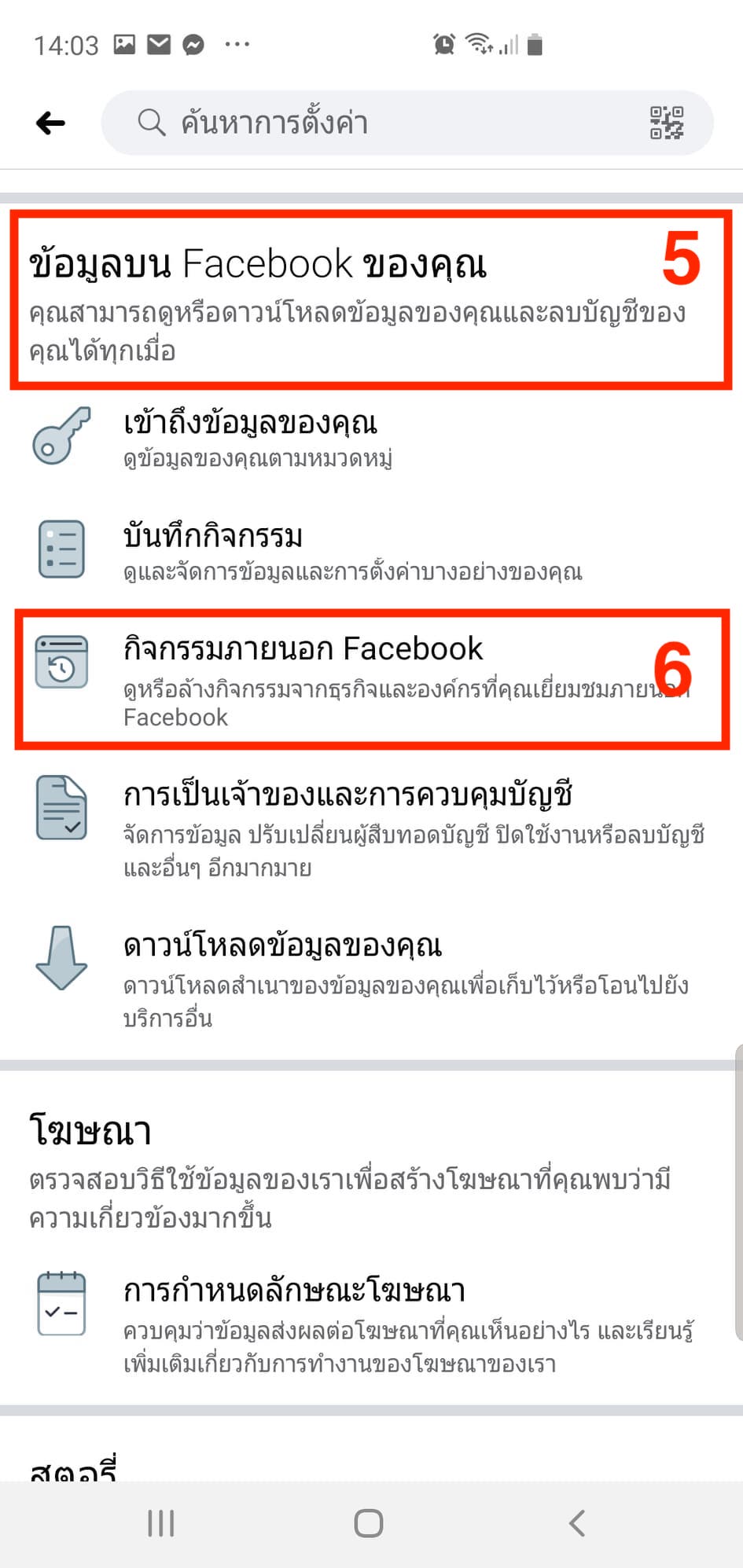Open กิจกรรมภายนอก Facebook
Viewport: 743px width, 1568px height.
point(371,680)
